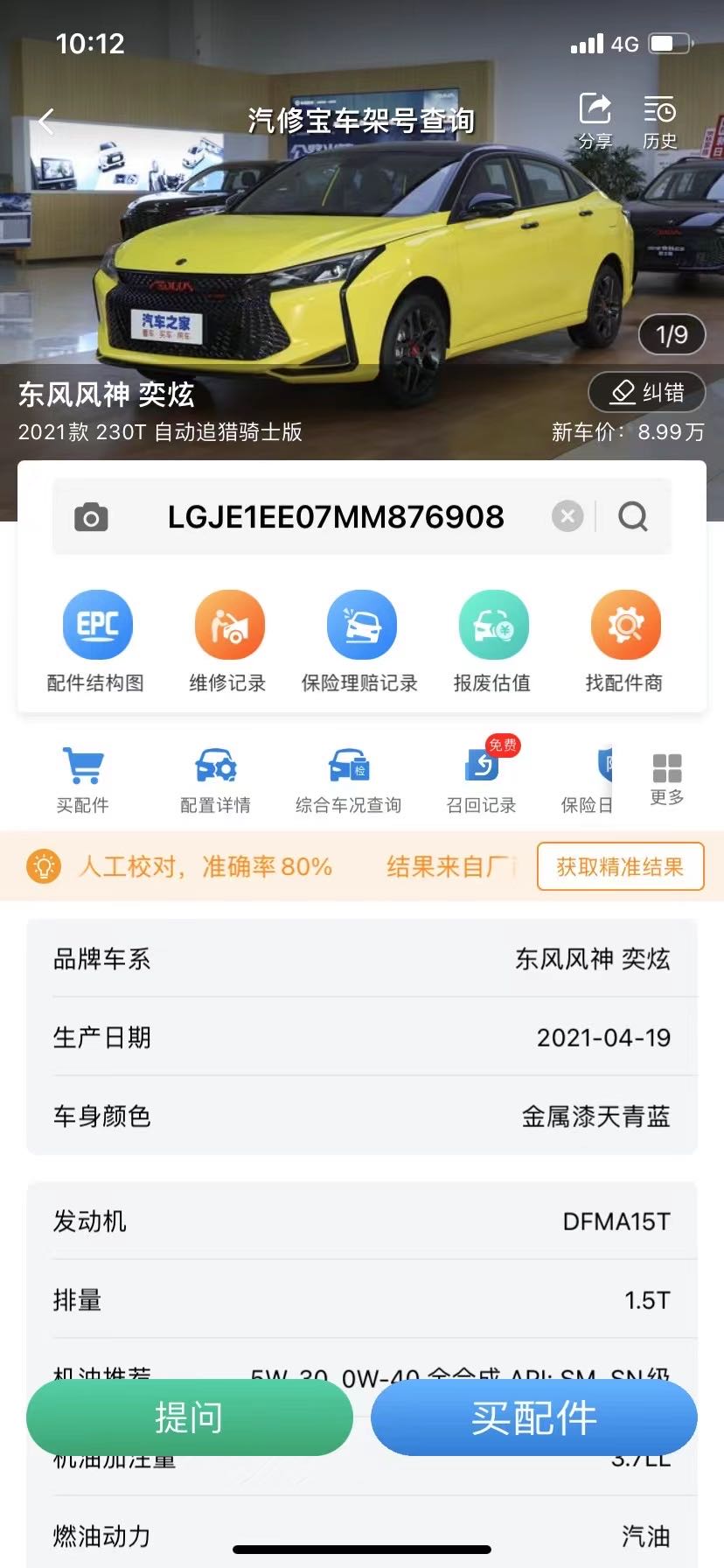Image resolution: width=724 pixels, height=1568 pixels.
Task: Open 综合车况查询 vehicle condition check
Action: pyautogui.click(x=348, y=780)
